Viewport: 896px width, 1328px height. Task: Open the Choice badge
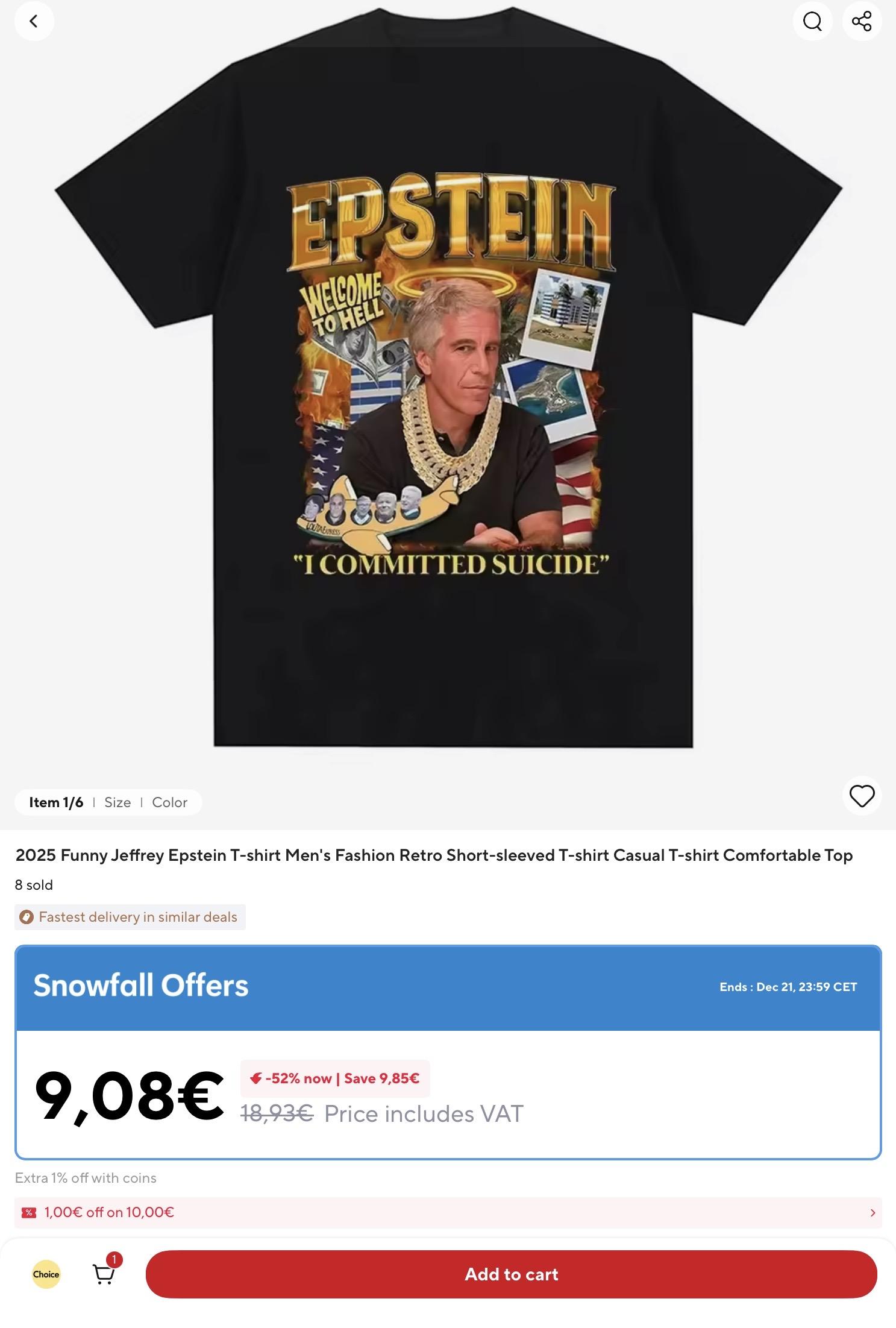[x=46, y=1274]
